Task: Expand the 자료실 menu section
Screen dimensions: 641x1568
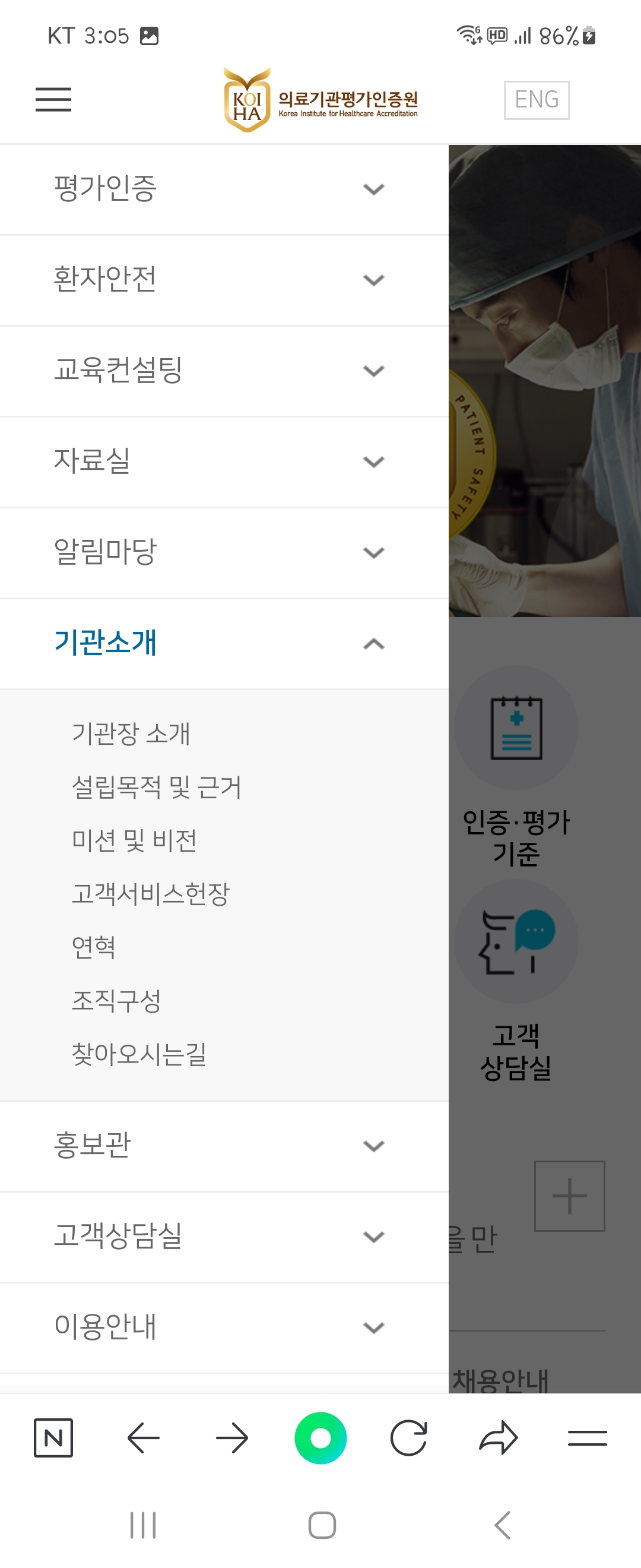Action: click(224, 461)
